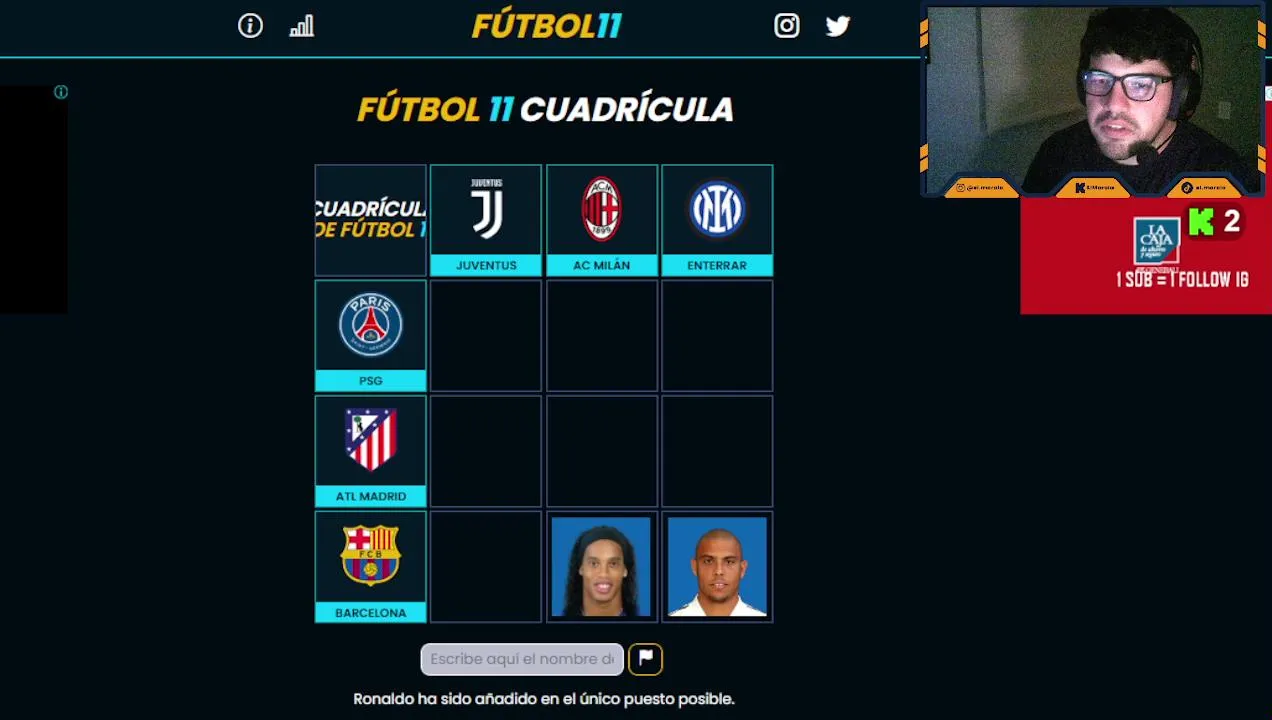Tap the flag give-up button

coord(646,659)
